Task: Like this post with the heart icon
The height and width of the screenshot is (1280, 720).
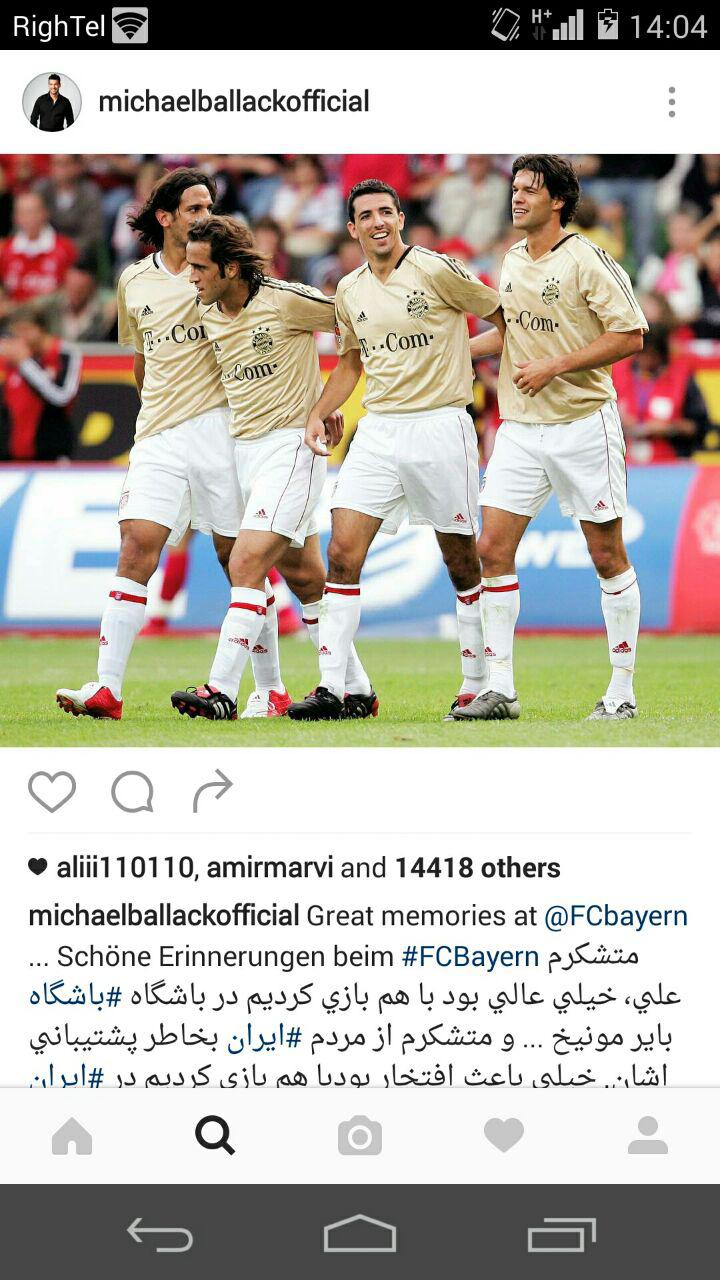Action: (52, 792)
